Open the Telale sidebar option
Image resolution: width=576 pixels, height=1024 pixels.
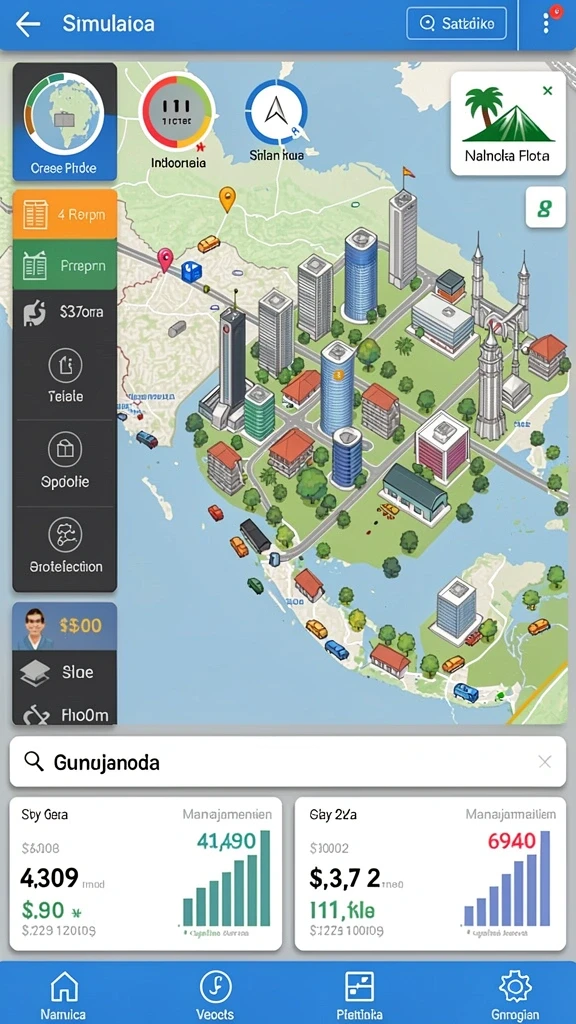(x=65, y=377)
